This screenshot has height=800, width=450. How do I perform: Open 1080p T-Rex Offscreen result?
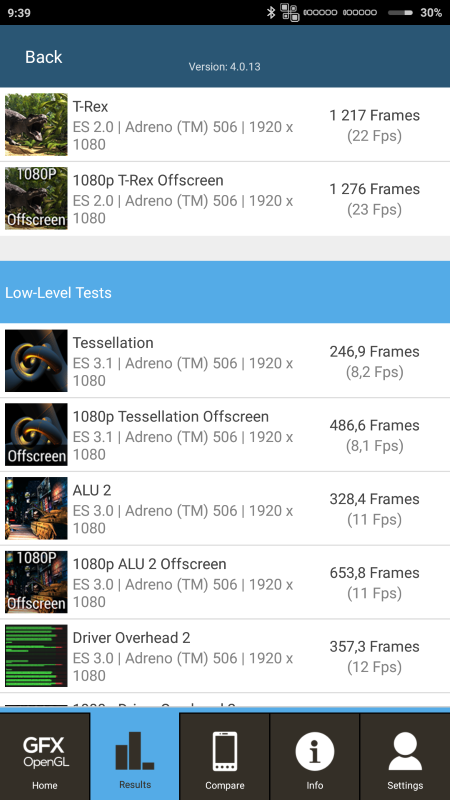(225, 198)
